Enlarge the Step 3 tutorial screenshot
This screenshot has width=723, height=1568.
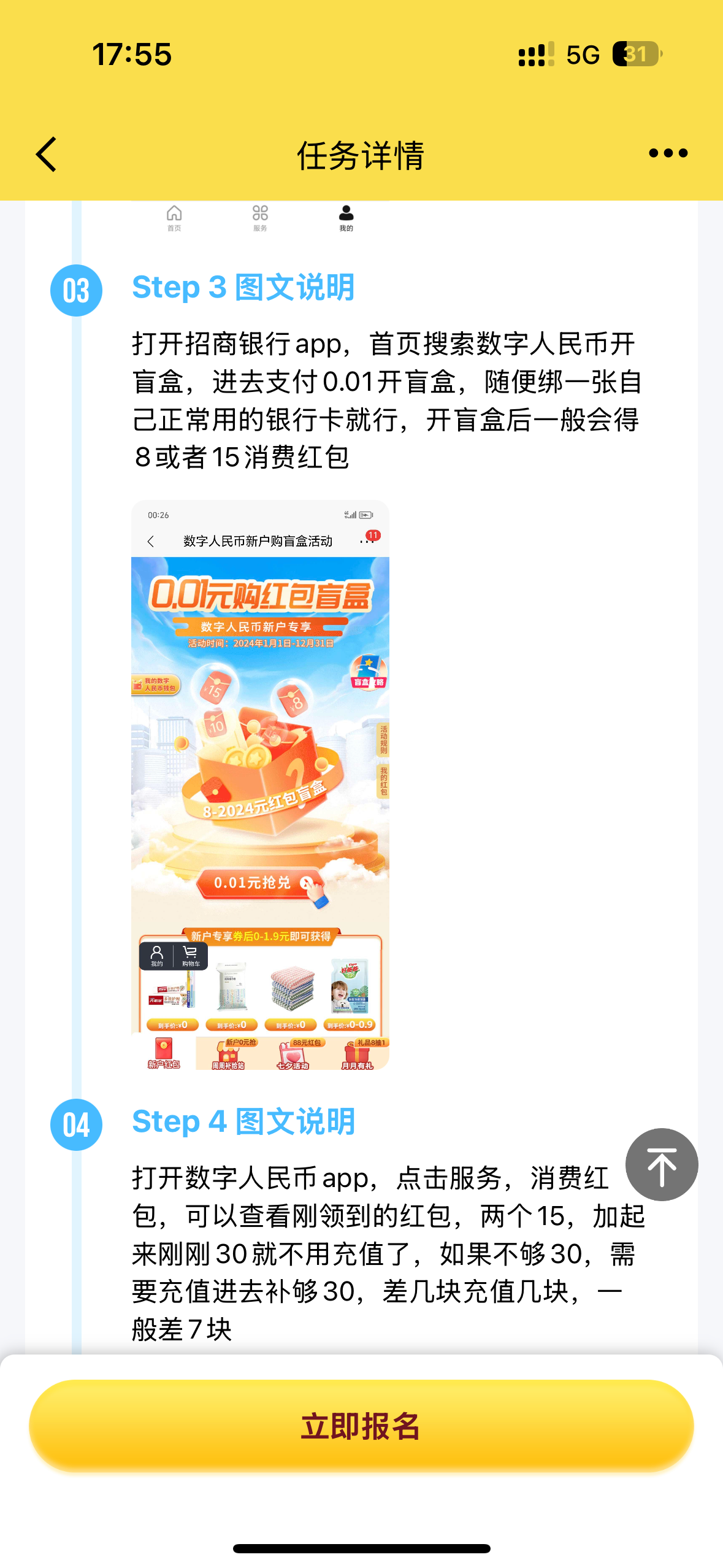(x=260, y=785)
